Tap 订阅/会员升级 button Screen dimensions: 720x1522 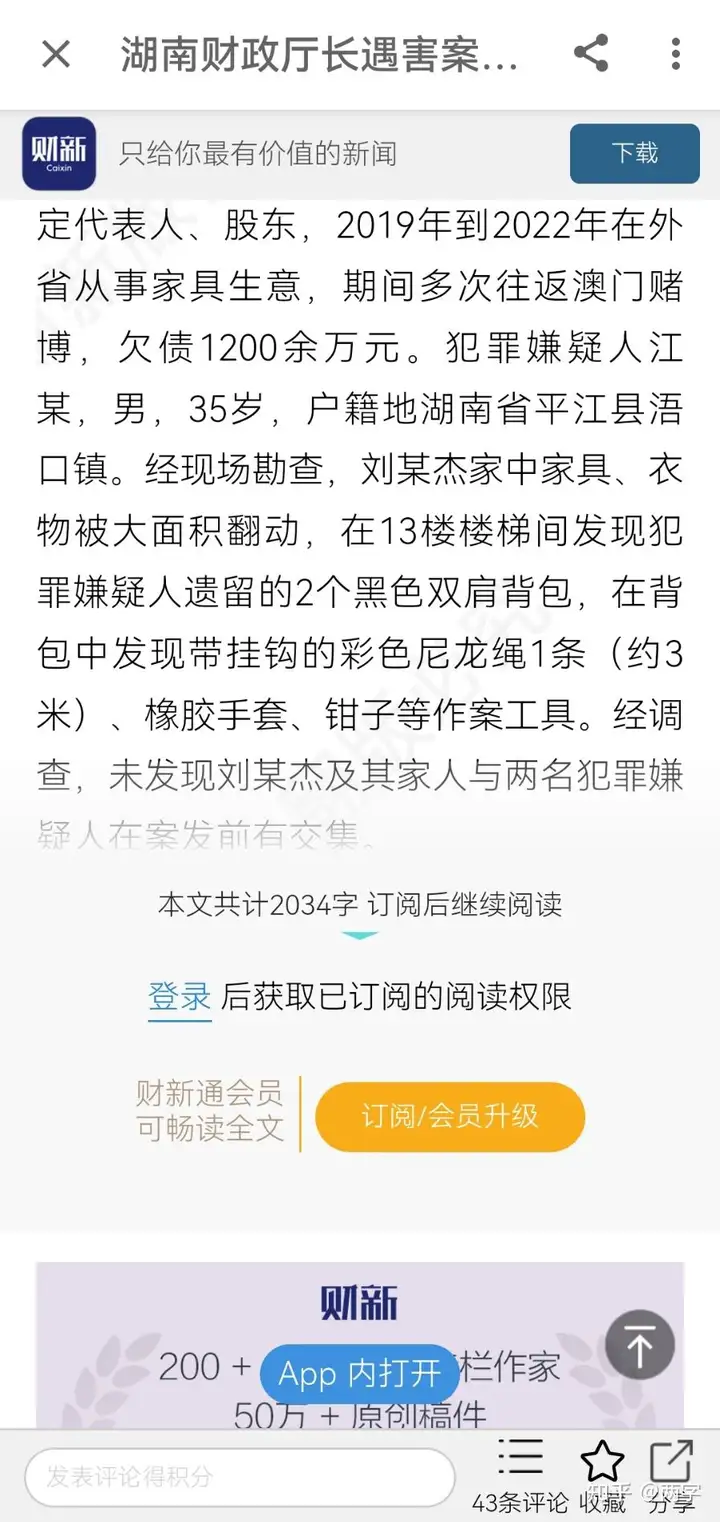[x=450, y=1116]
